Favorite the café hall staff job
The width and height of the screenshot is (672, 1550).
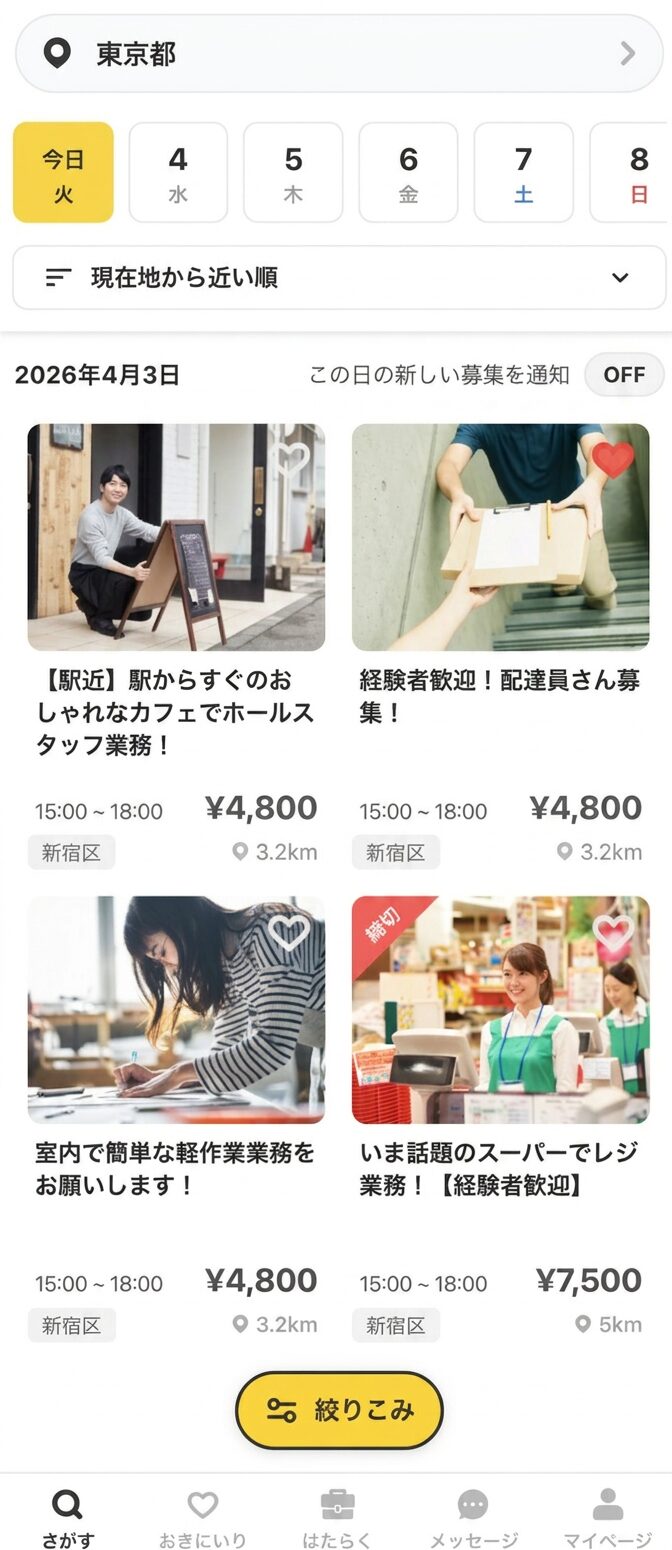291,457
